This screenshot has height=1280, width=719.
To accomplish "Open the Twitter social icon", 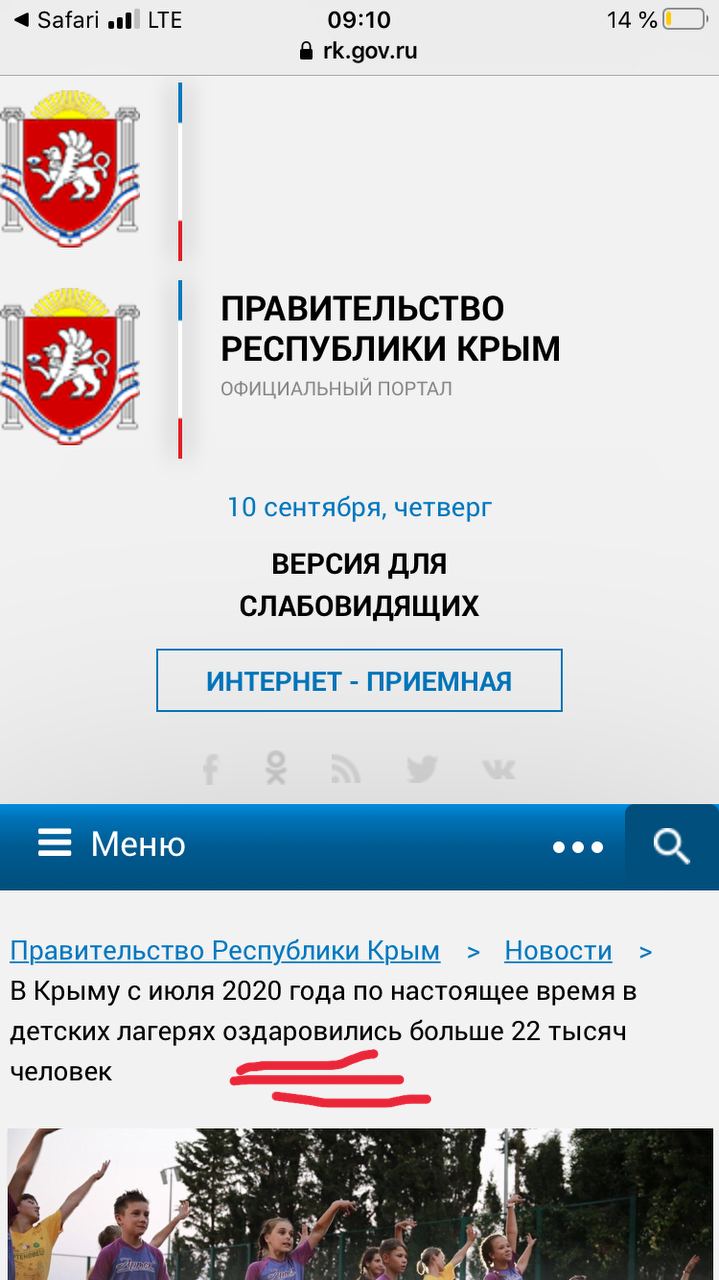I will (422, 769).
